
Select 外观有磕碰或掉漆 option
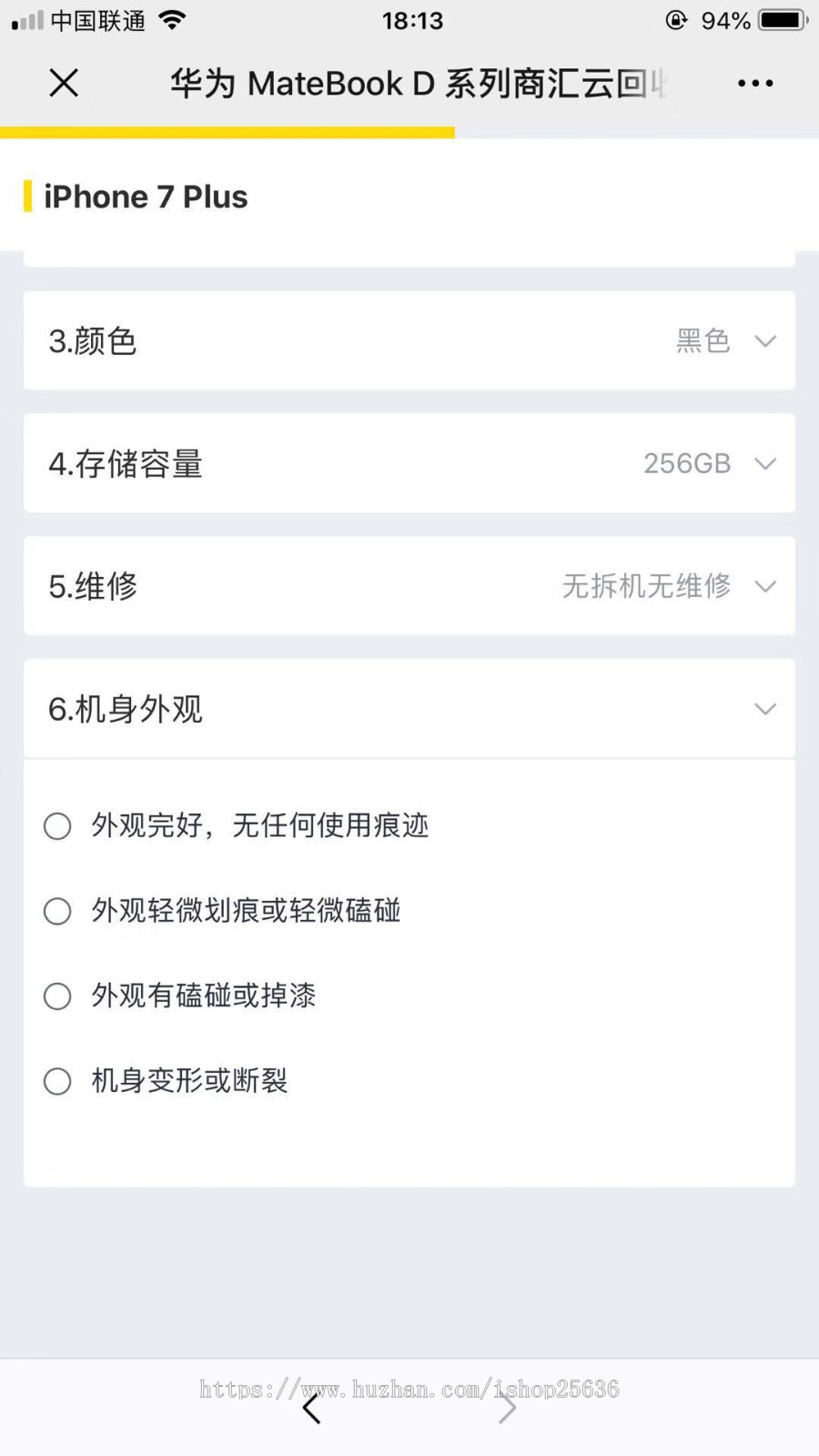(x=56, y=996)
